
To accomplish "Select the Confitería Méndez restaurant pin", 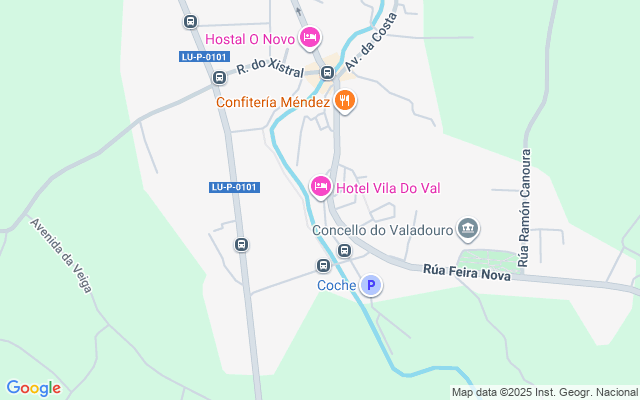I will tap(345, 100).
